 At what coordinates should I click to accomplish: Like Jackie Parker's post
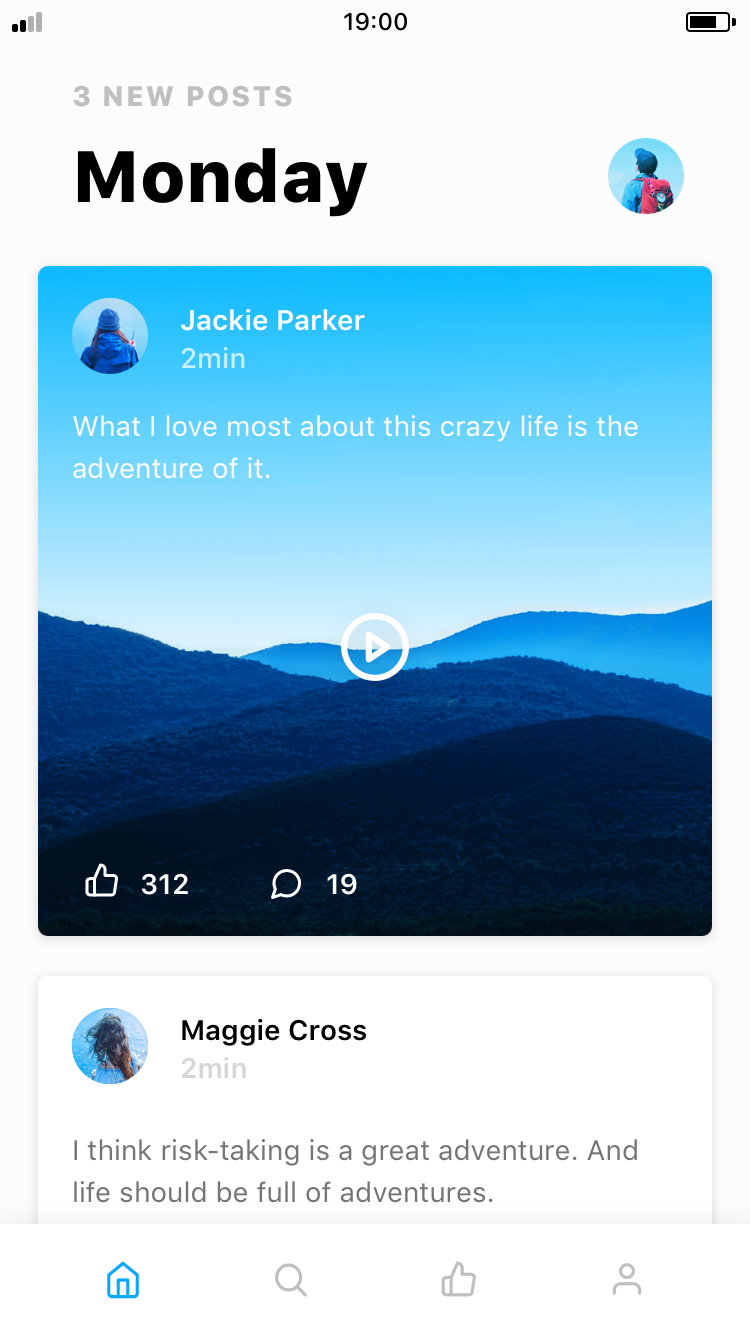(x=102, y=883)
